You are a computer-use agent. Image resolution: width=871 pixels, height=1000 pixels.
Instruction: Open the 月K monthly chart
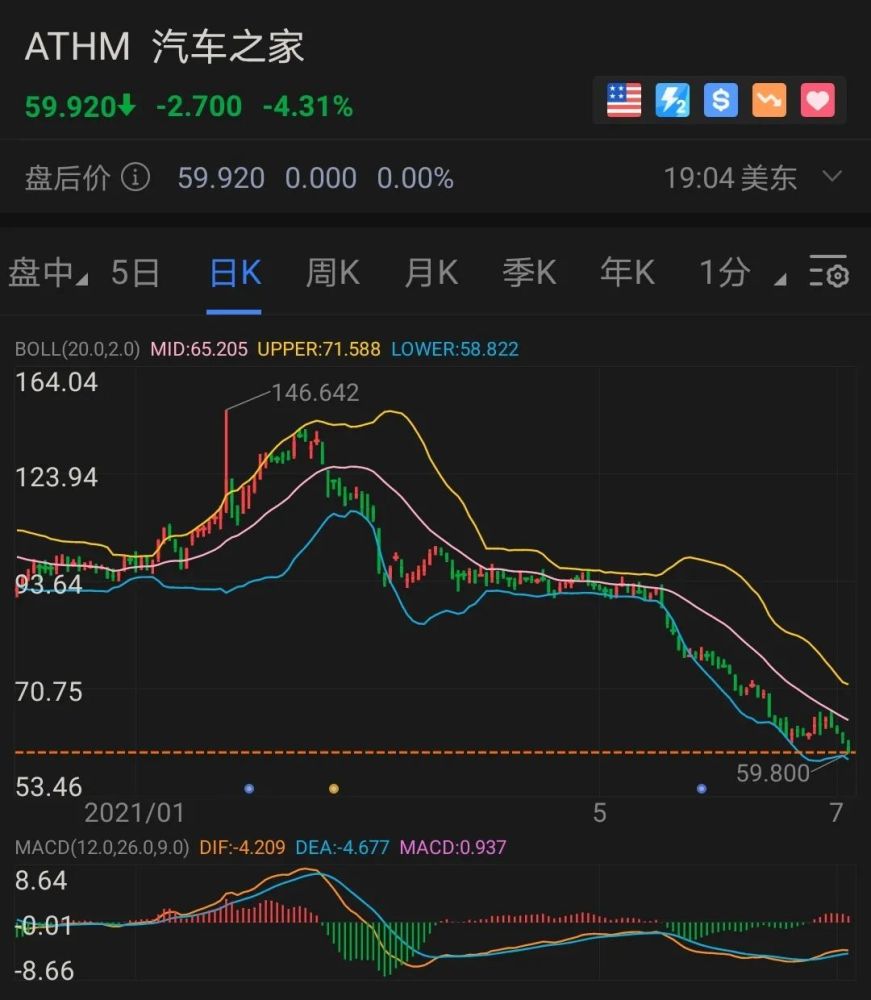click(431, 272)
